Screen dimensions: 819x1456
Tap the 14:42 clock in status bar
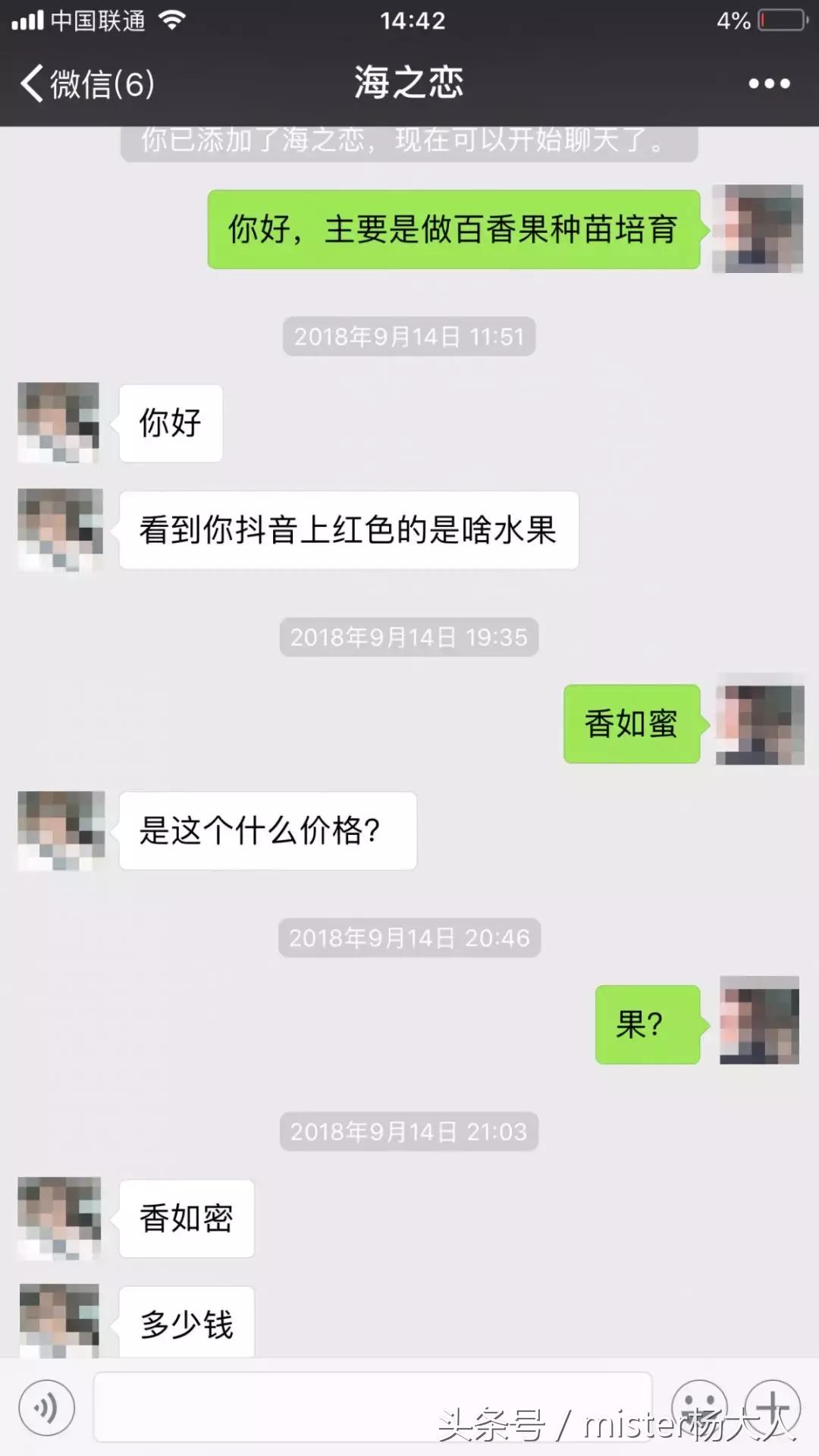(x=409, y=19)
